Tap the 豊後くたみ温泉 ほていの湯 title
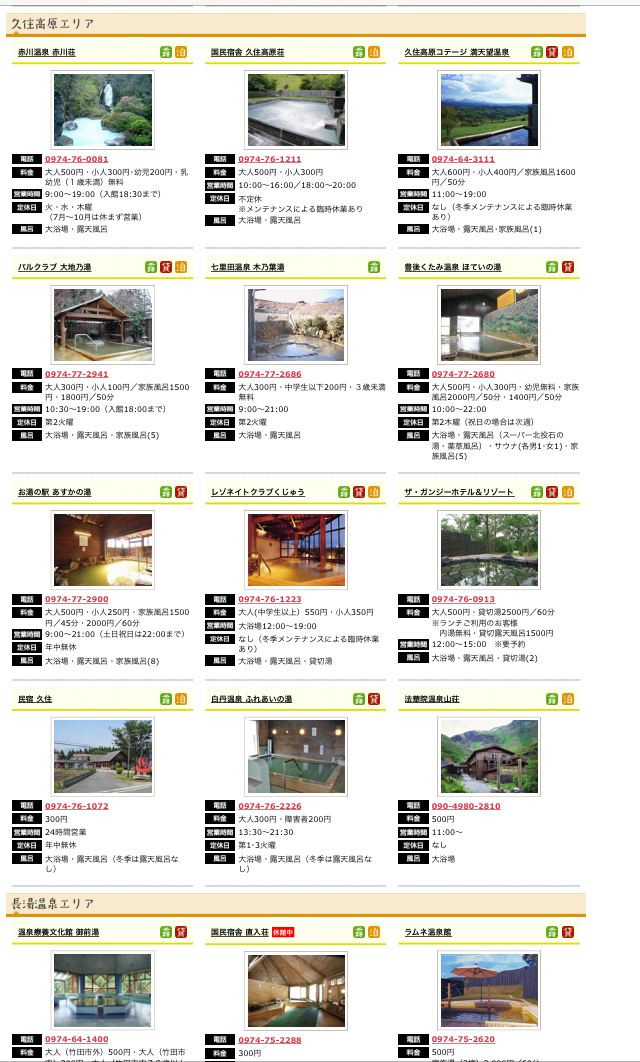The height and width of the screenshot is (1062, 640). point(452,268)
